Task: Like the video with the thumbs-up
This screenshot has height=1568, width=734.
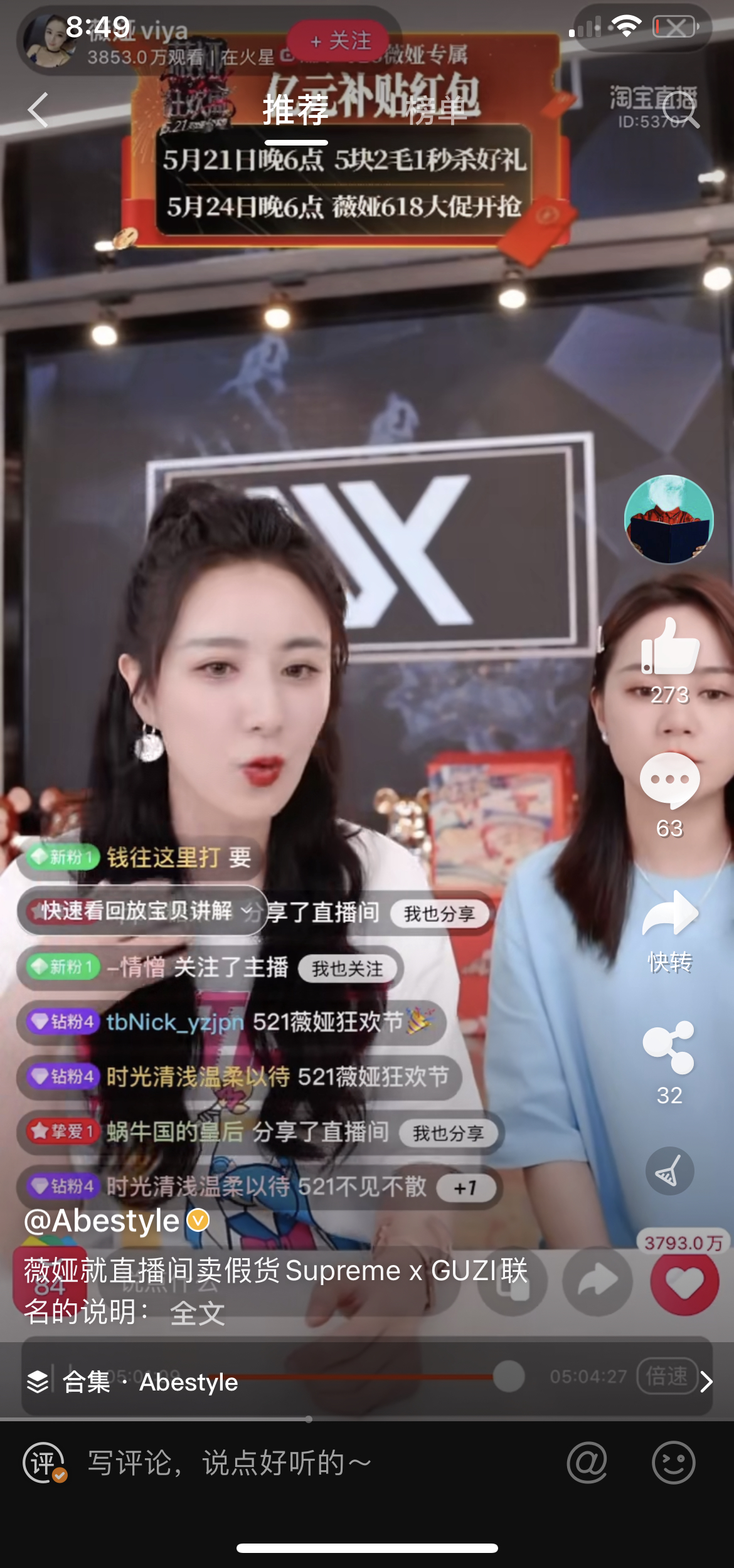Action: click(669, 647)
